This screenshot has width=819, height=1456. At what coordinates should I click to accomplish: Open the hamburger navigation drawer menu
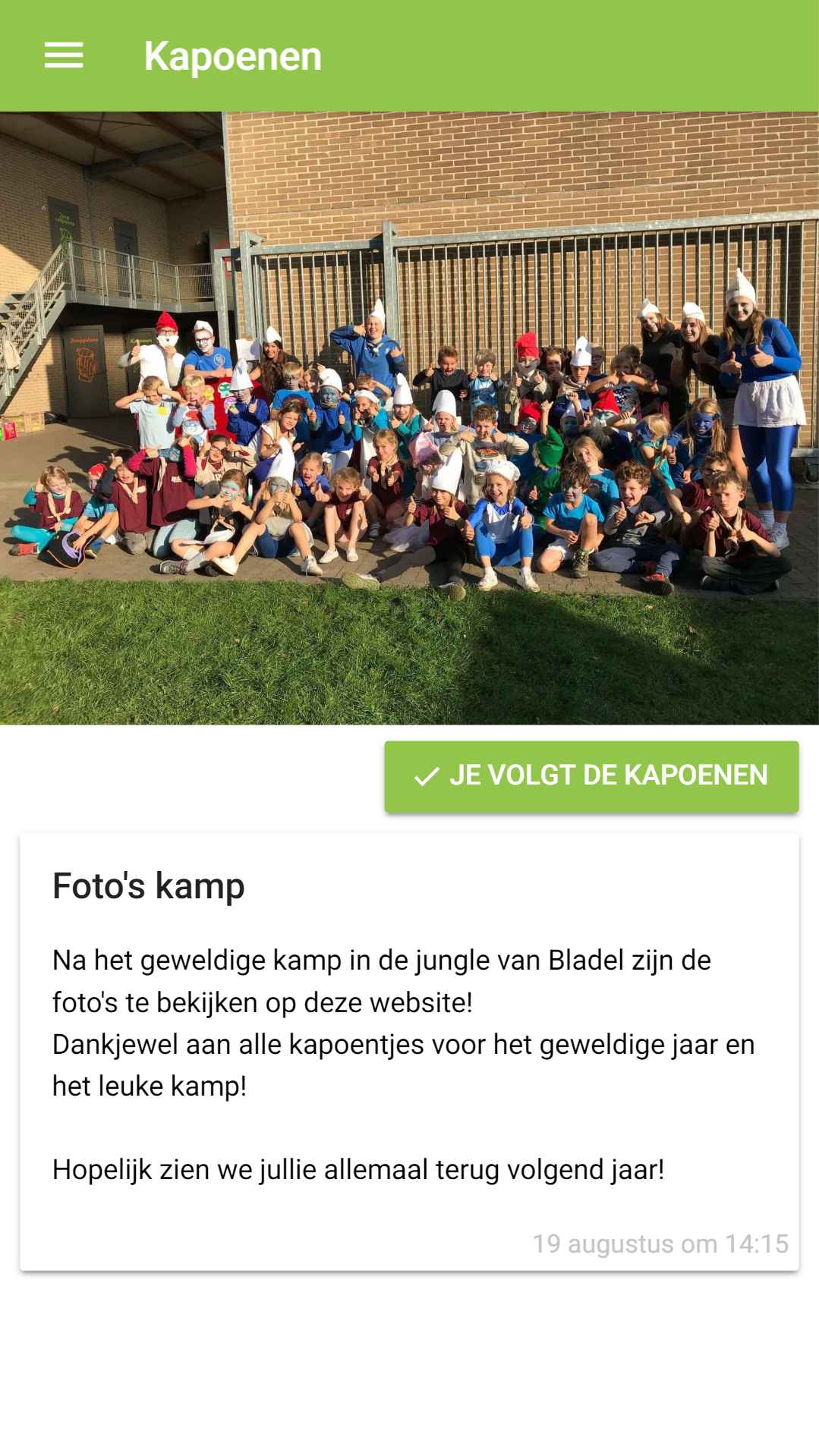click(x=64, y=56)
